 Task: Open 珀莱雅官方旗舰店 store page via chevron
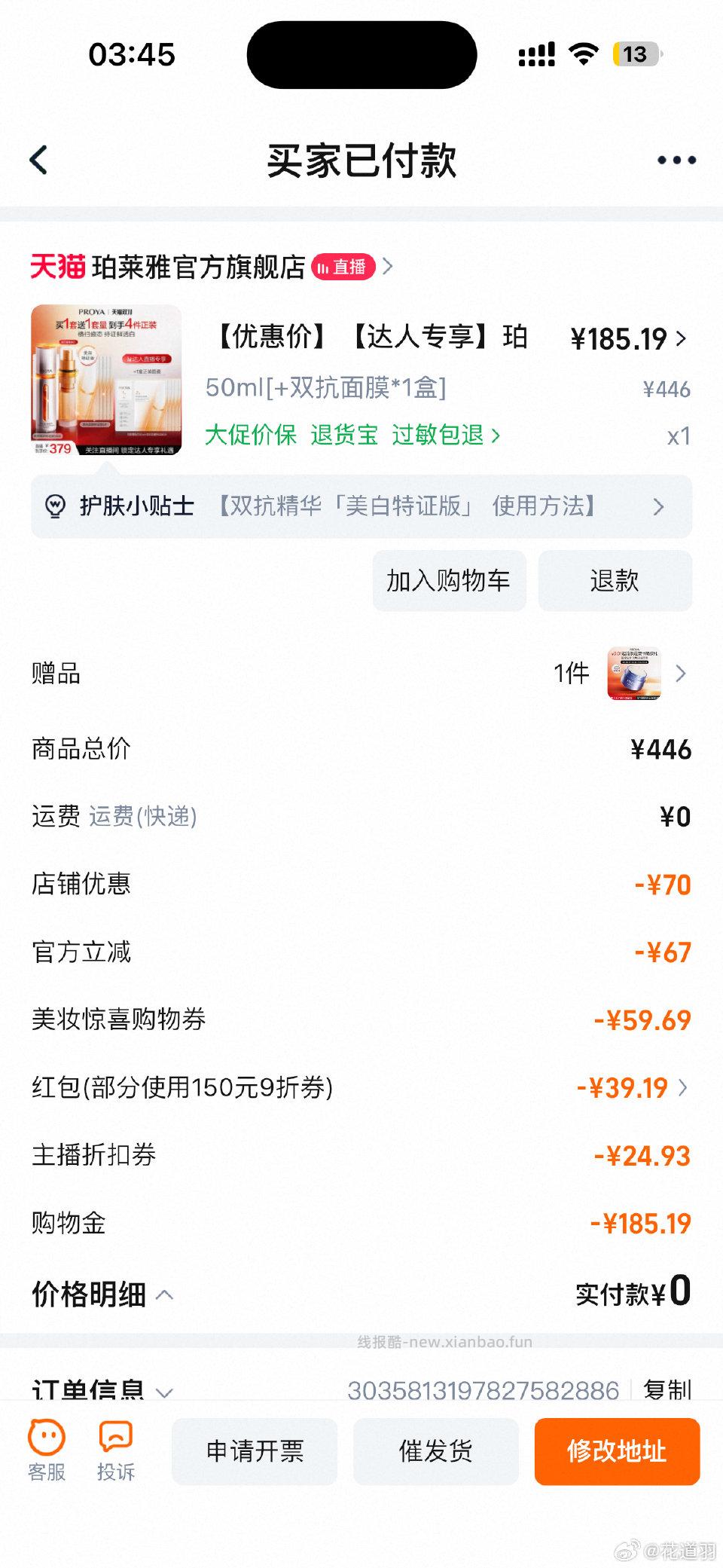pyautogui.click(x=388, y=267)
